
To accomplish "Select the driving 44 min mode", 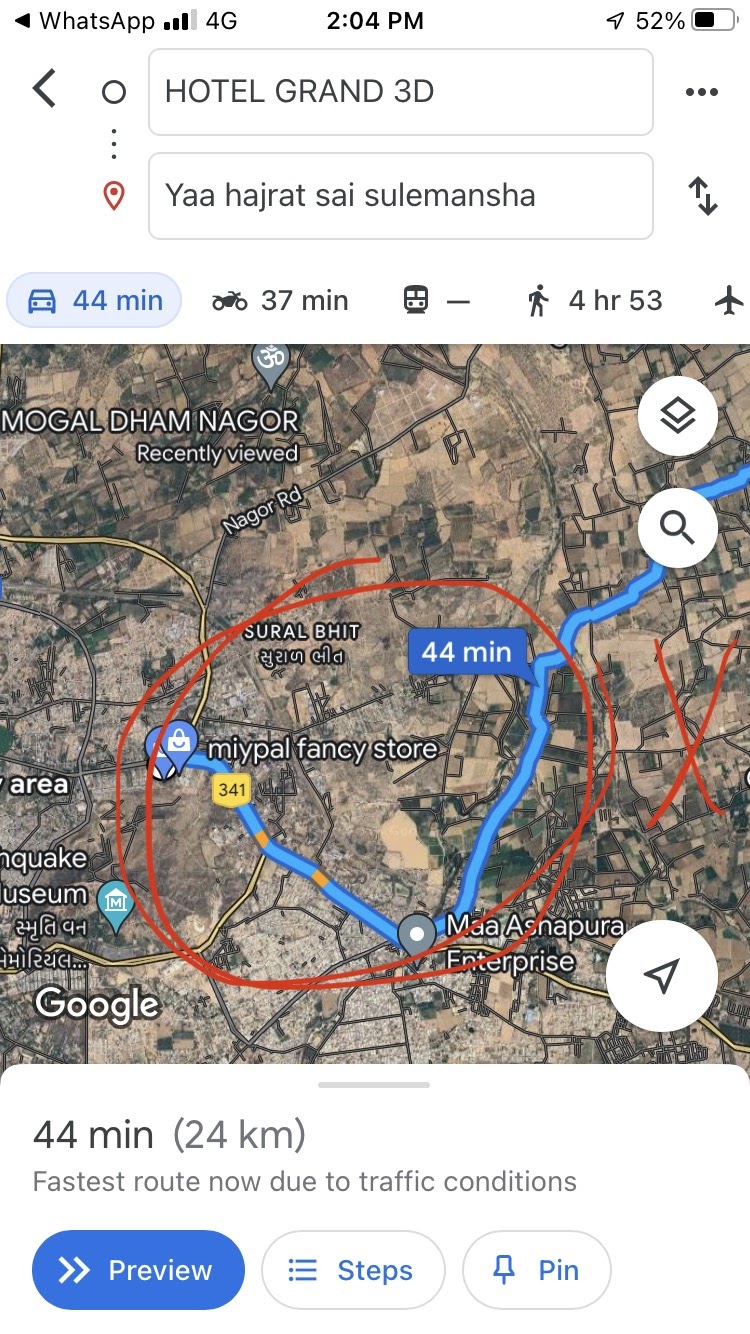I will coord(95,300).
